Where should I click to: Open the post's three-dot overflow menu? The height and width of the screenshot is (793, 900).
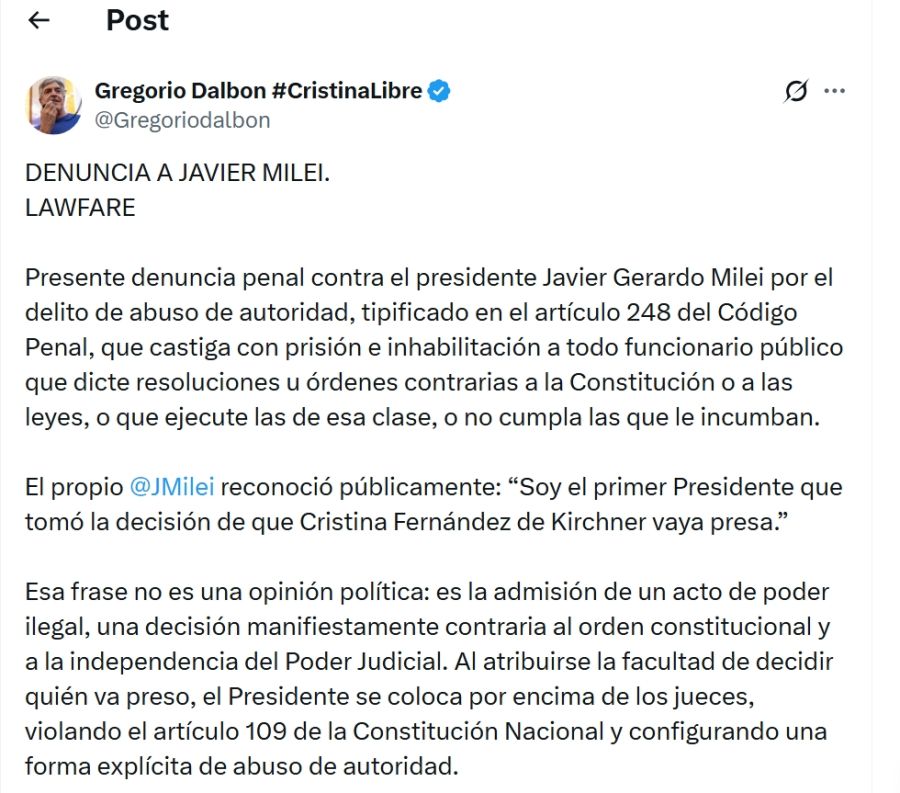tap(834, 91)
